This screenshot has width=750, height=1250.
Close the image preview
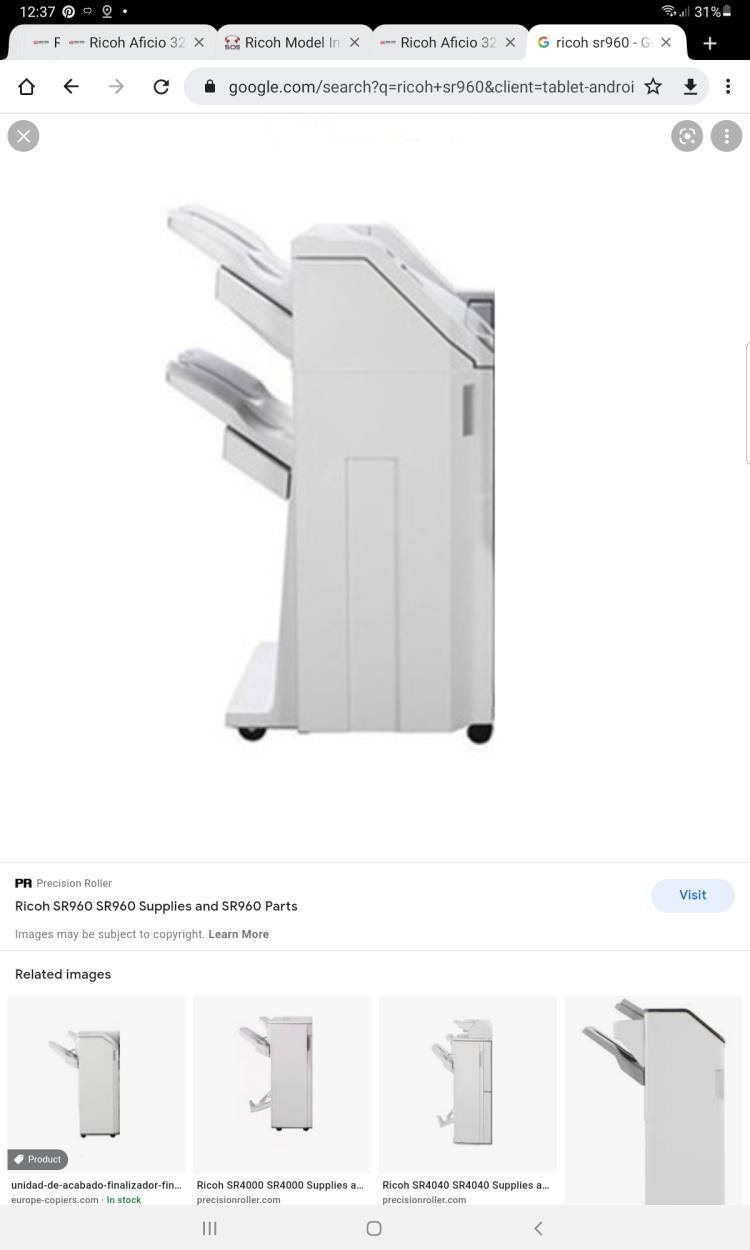pyautogui.click(x=23, y=136)
